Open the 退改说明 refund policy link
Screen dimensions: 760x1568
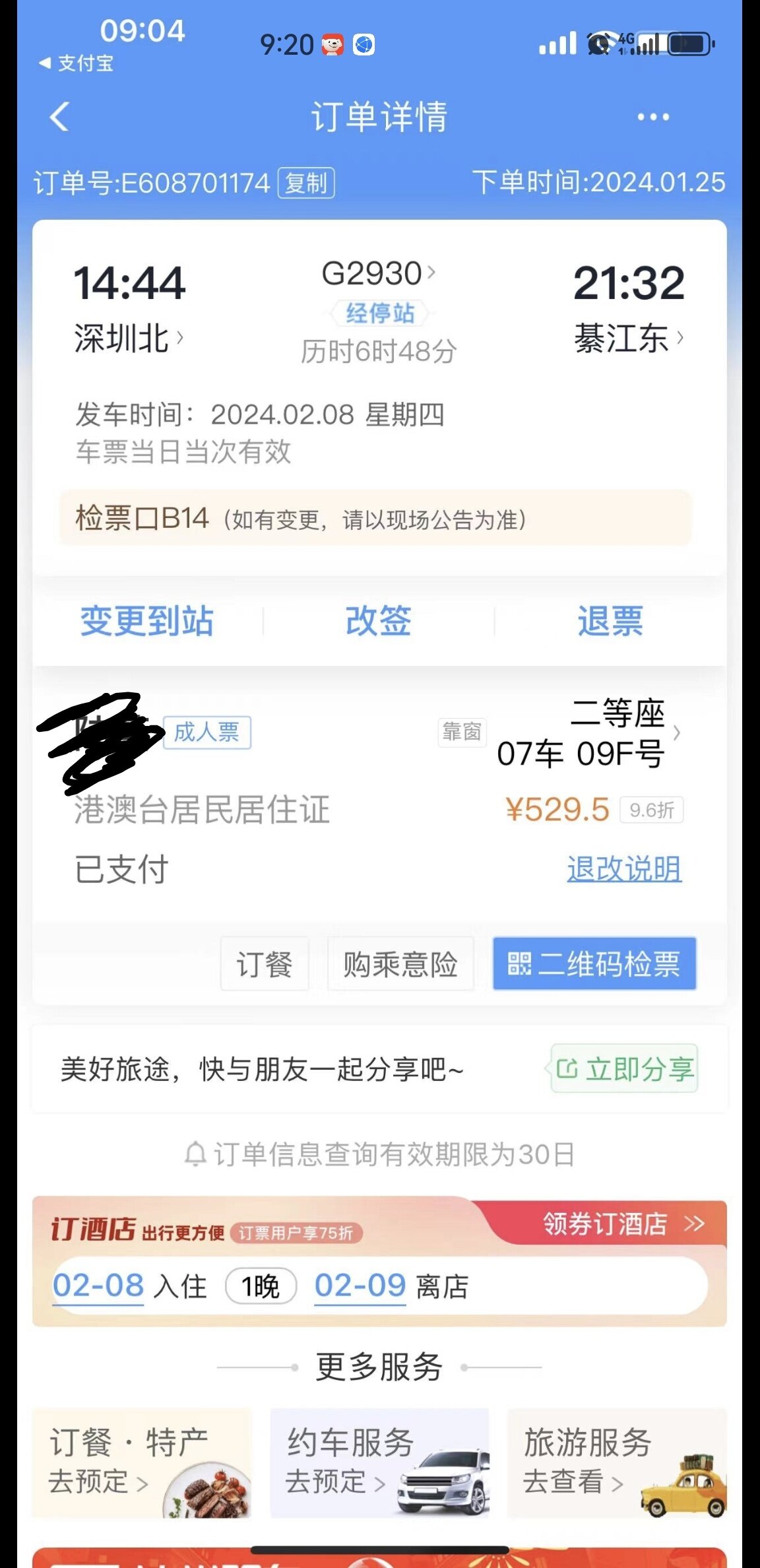pos(623,869)
